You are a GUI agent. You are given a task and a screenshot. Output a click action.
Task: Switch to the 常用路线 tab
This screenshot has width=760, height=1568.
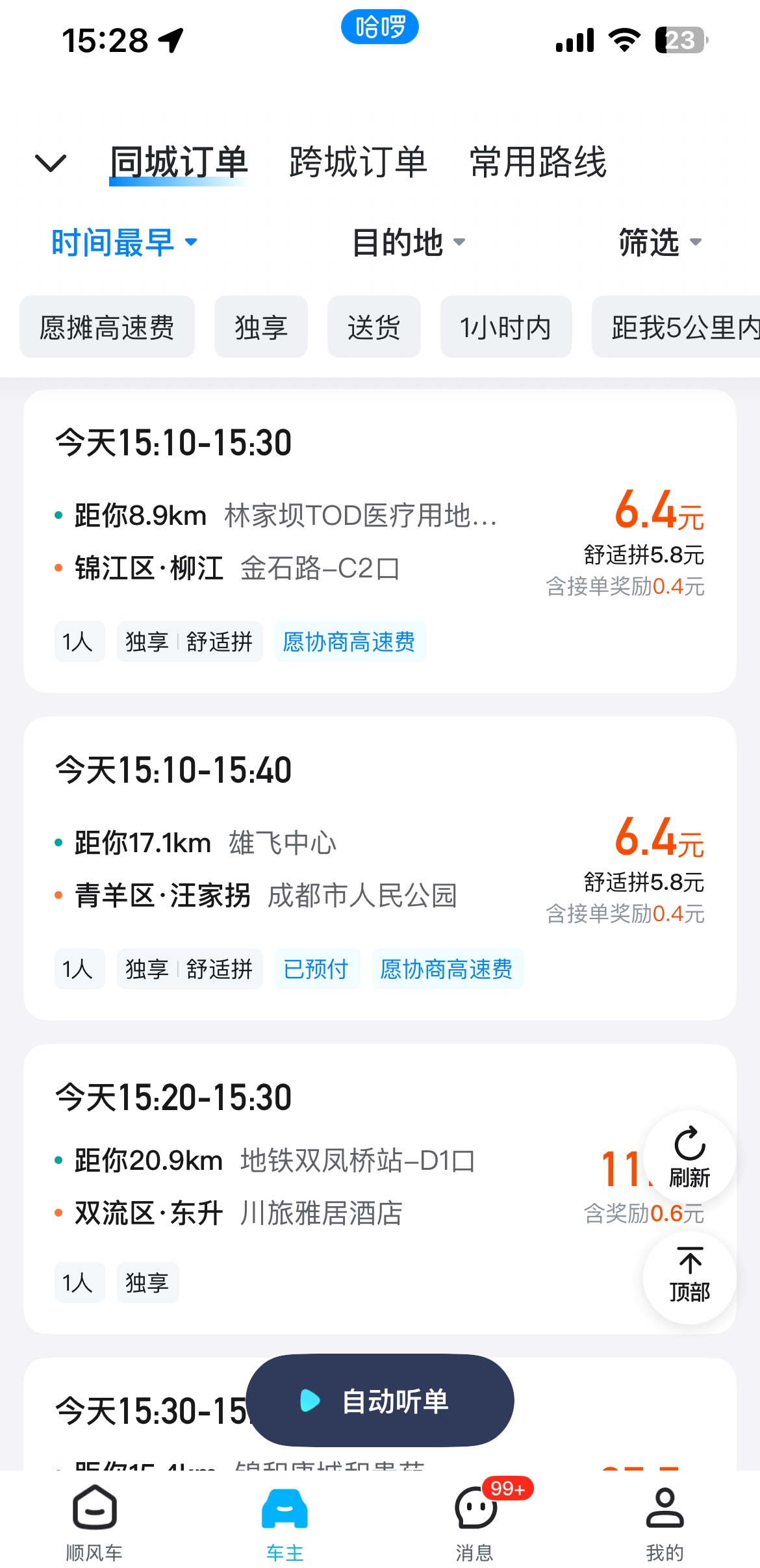click(538, 162)
